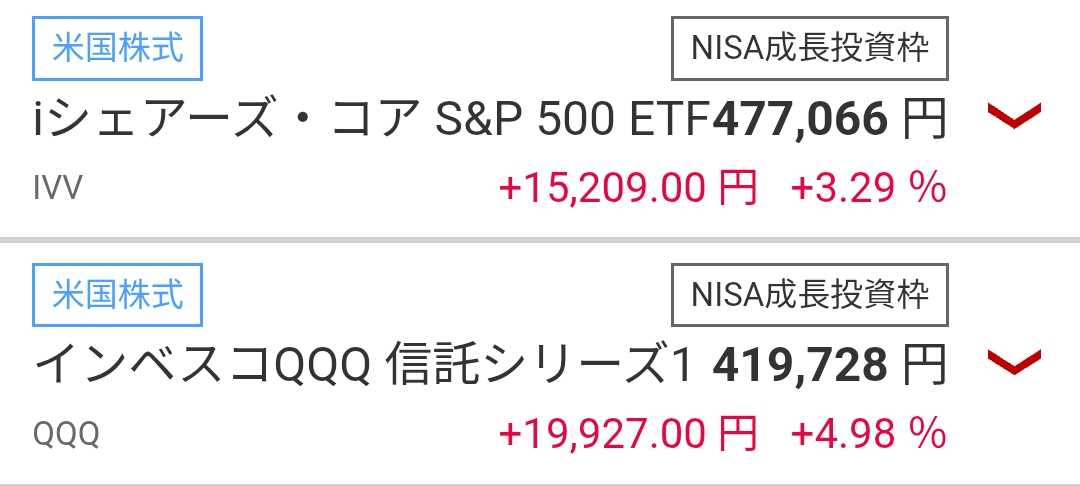Expand the IVV holding details chevron

coord(1014,116)
